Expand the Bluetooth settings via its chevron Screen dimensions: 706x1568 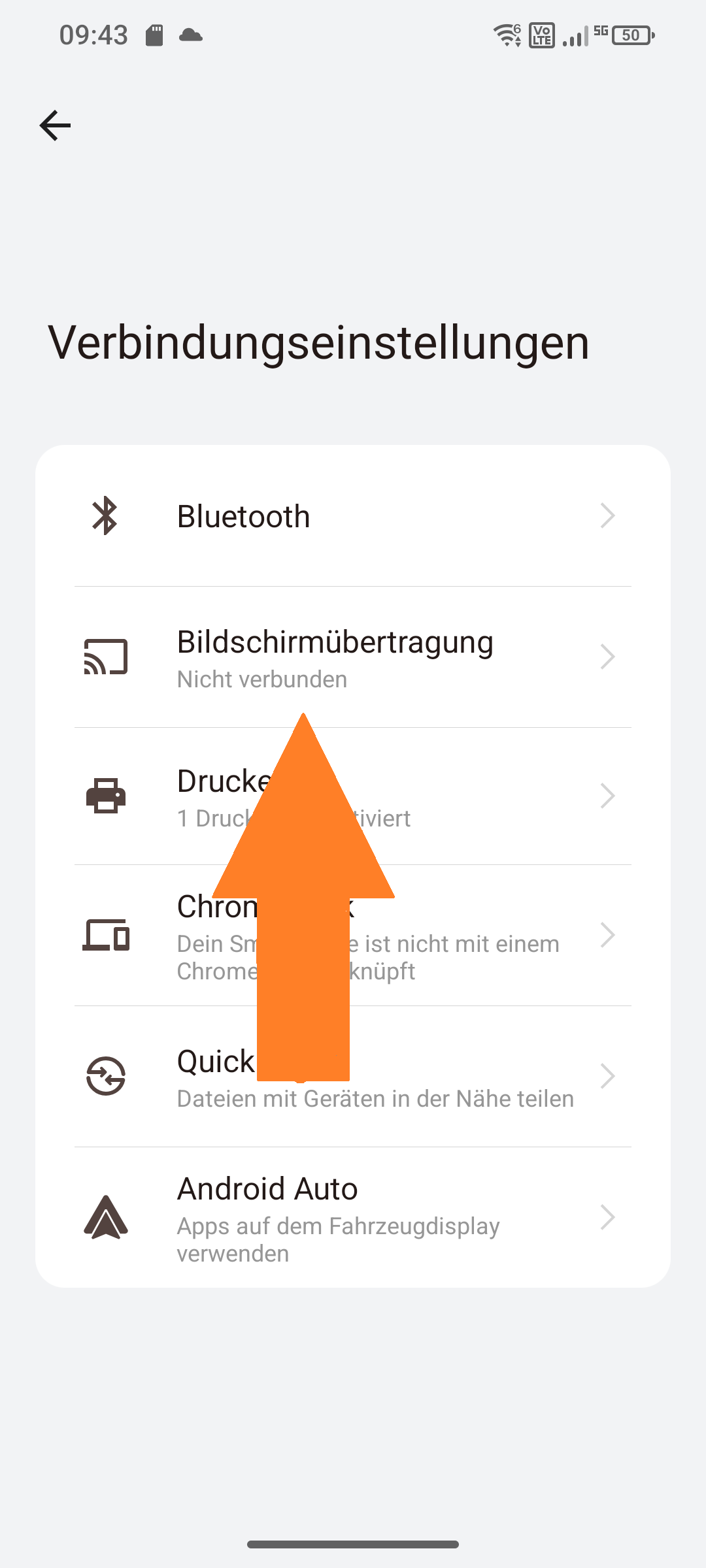(x=607, y=515)
